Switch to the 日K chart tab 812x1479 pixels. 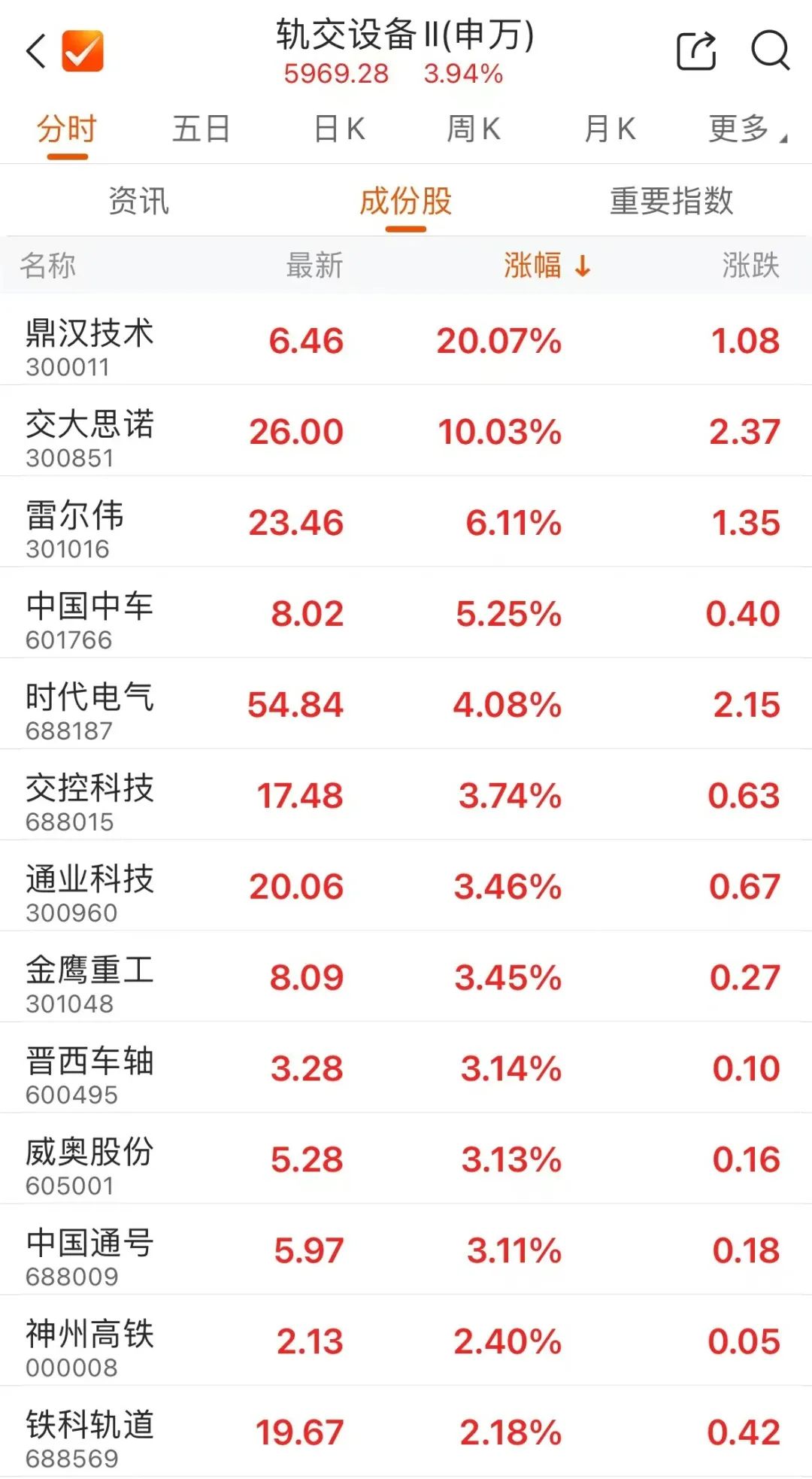pyautogui.click(x=339, y=129)
